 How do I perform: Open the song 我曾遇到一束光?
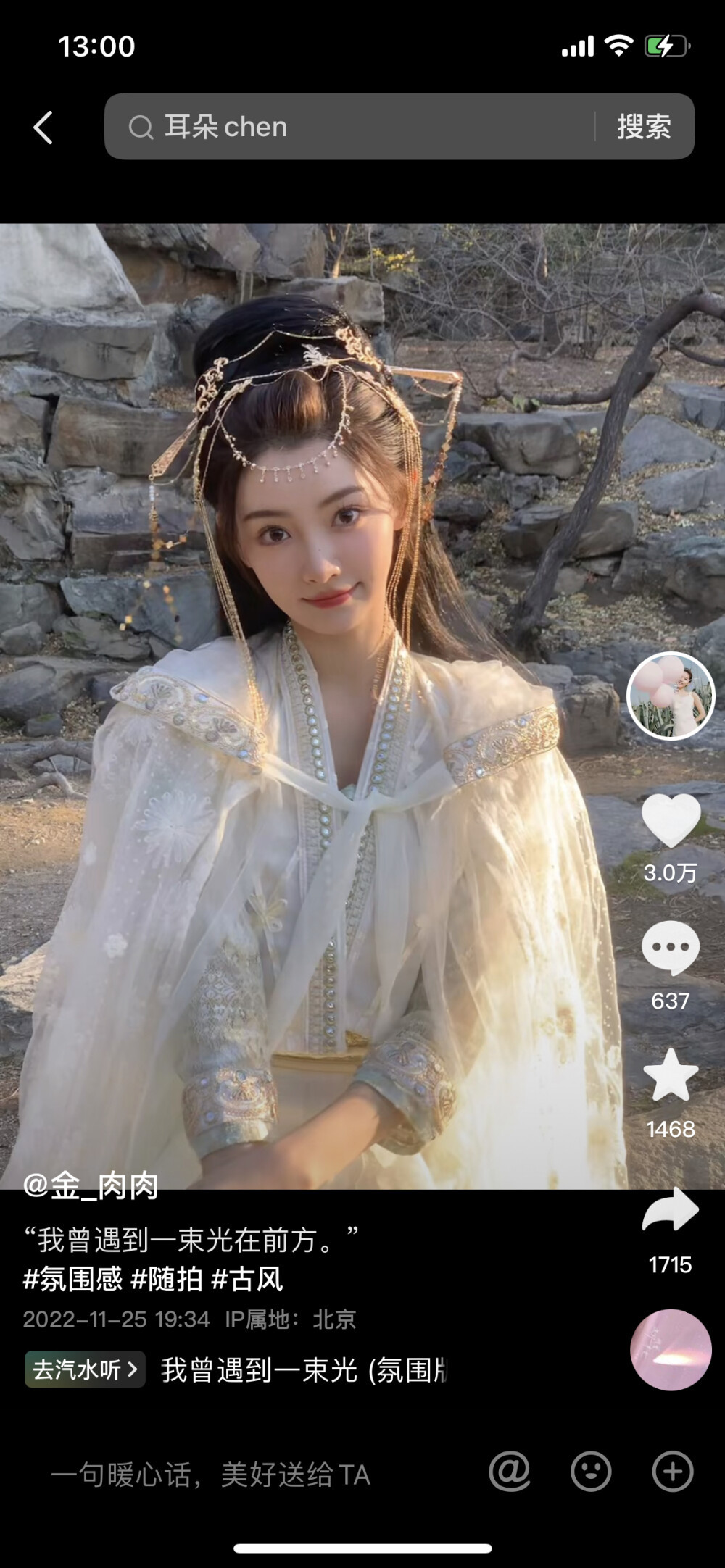[303, 1370]
